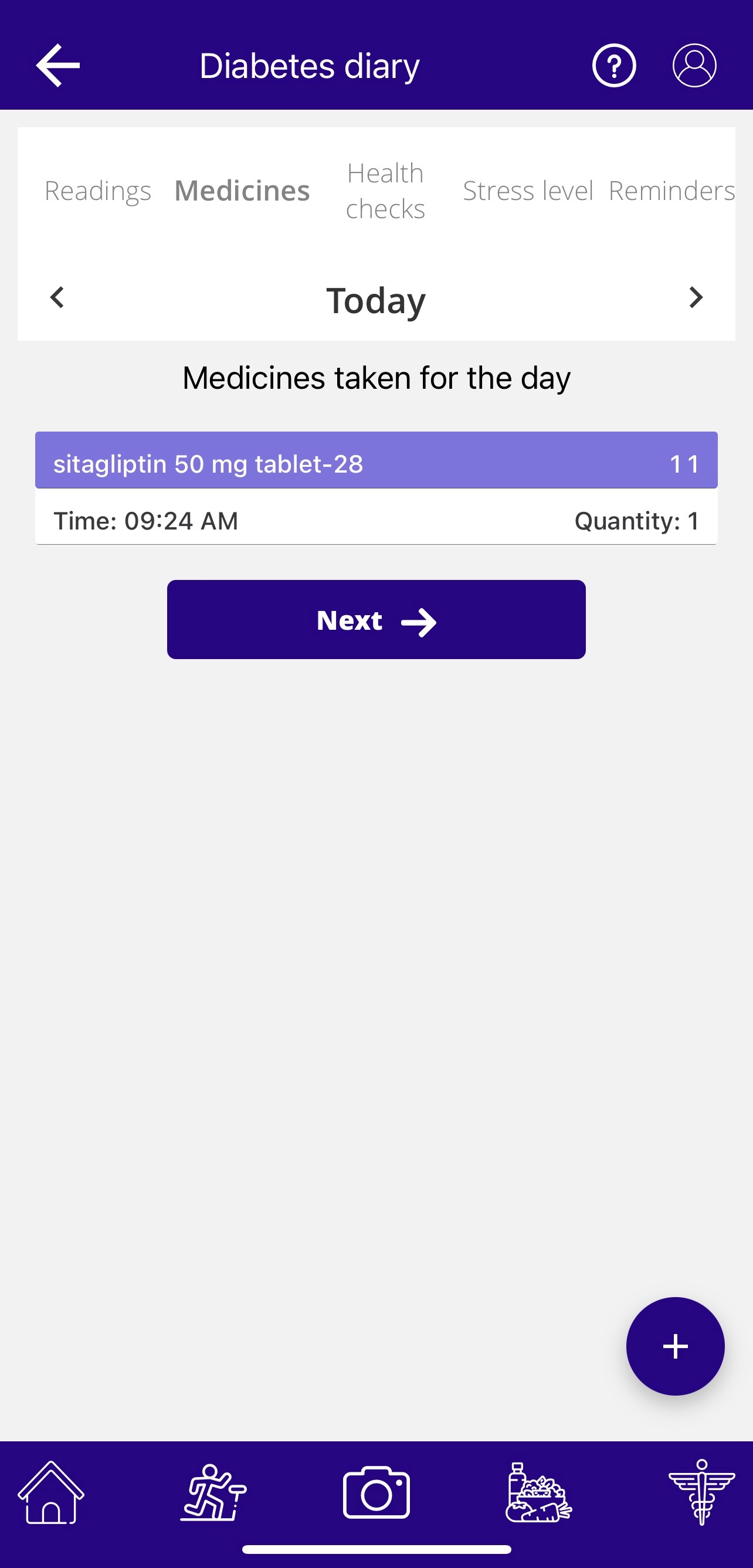
Task: Open the user profile icon
Action: (694, 65)
